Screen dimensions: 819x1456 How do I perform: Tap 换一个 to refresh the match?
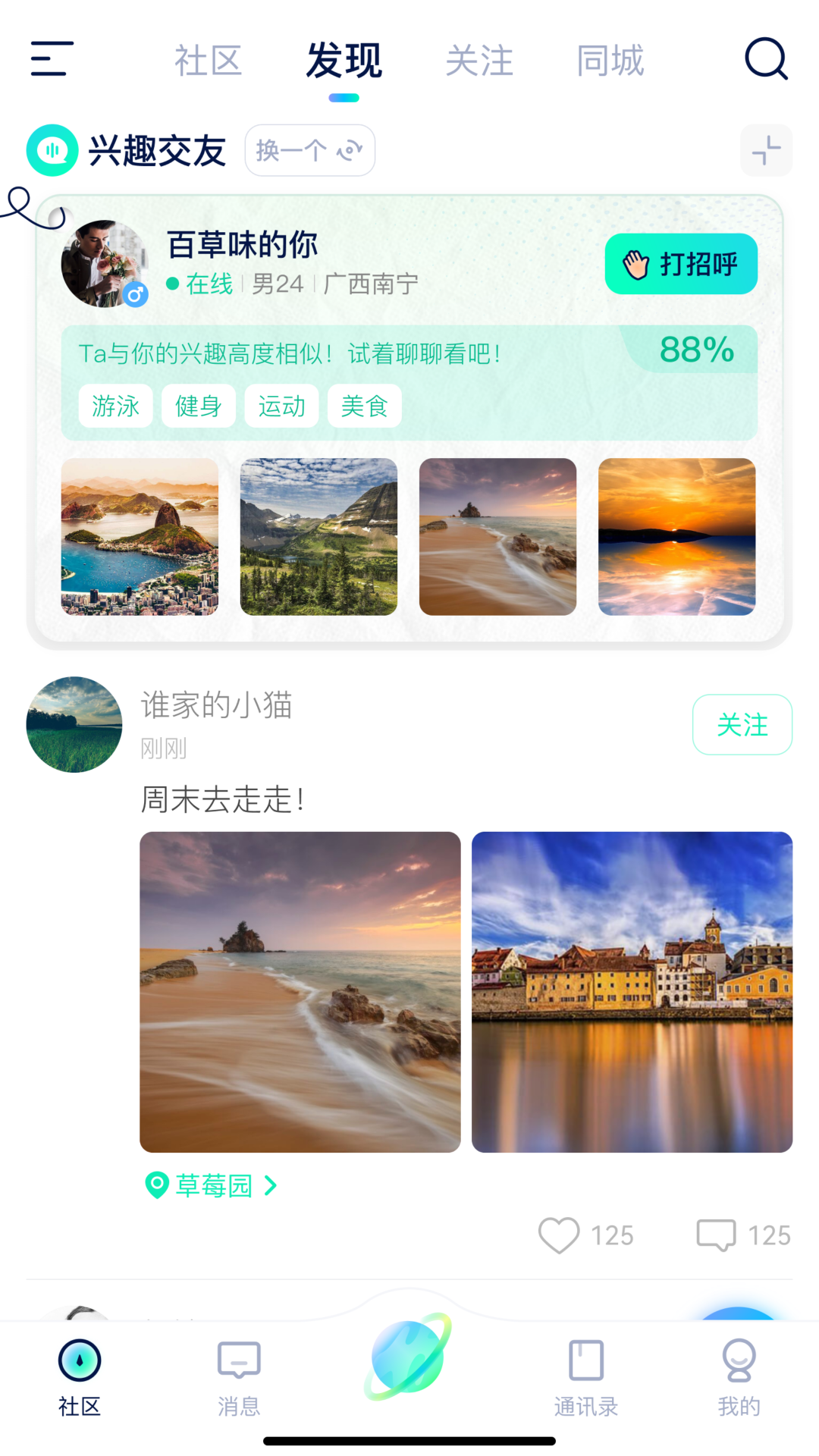pyautogui.click(x=309, y=151)
